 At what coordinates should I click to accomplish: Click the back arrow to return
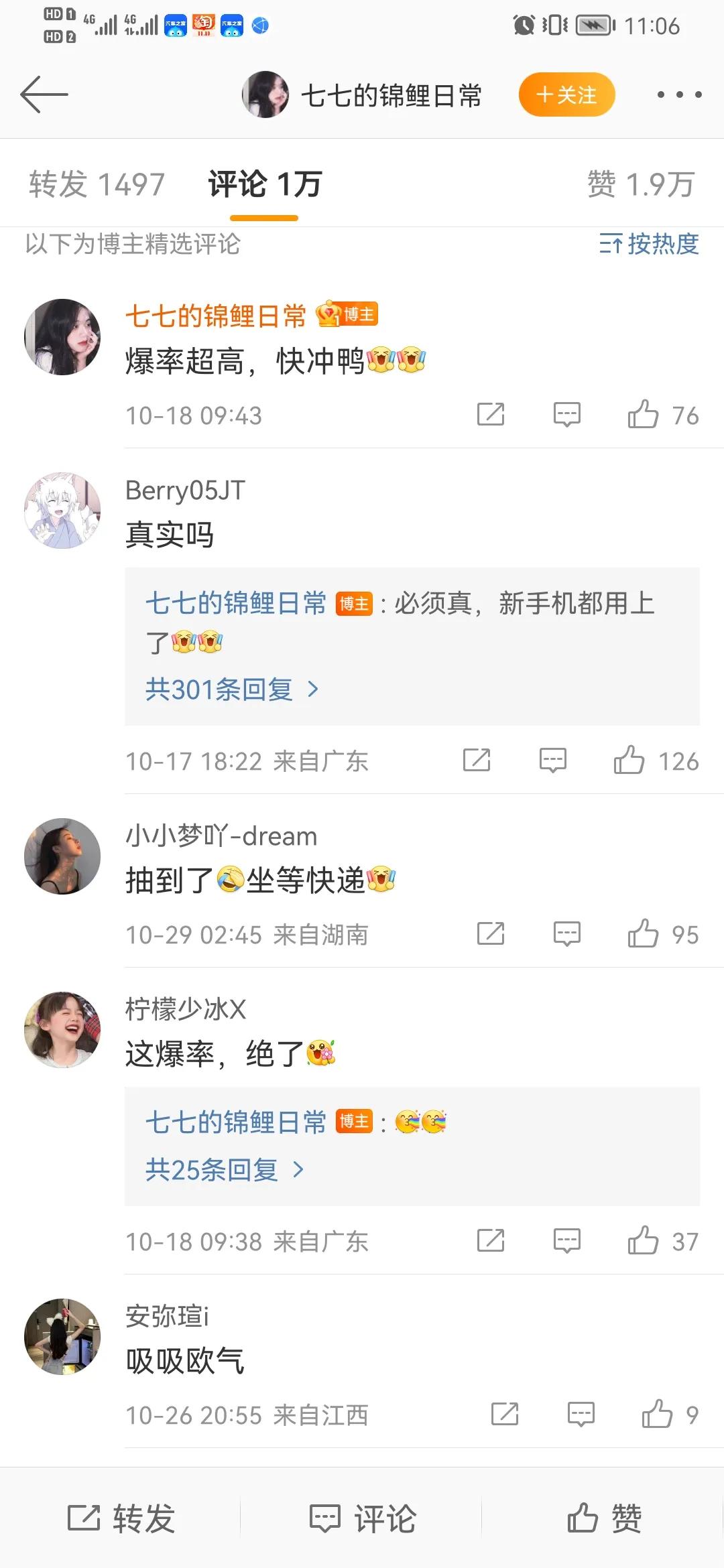(44, 94)
